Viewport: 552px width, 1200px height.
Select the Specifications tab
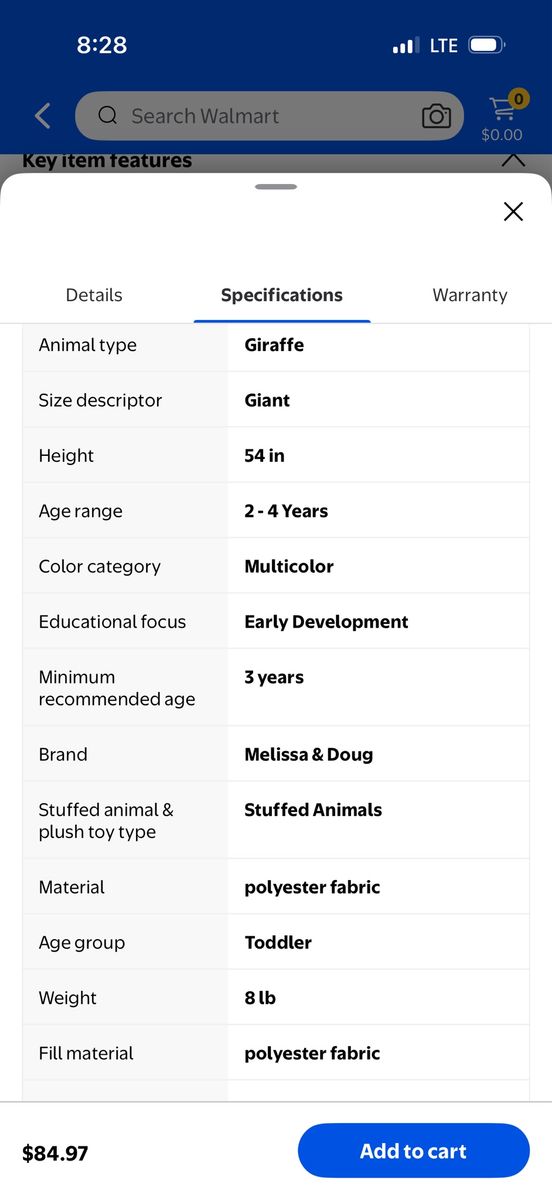(x=282, y=295)
